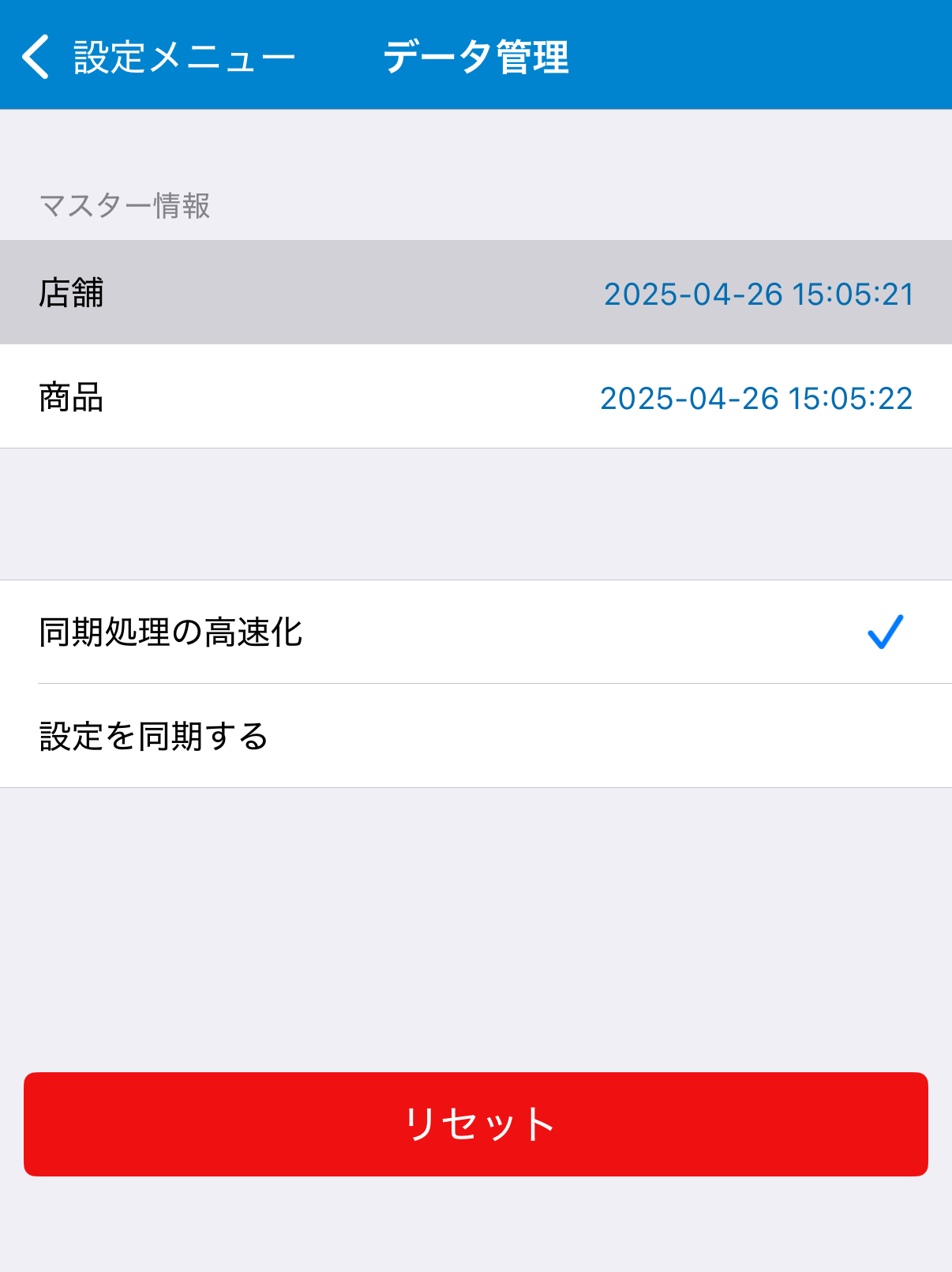Viewport: 952px width, 1272px height.
Task: Select the back navigation arrow in the header
Action: click(35, 55)
